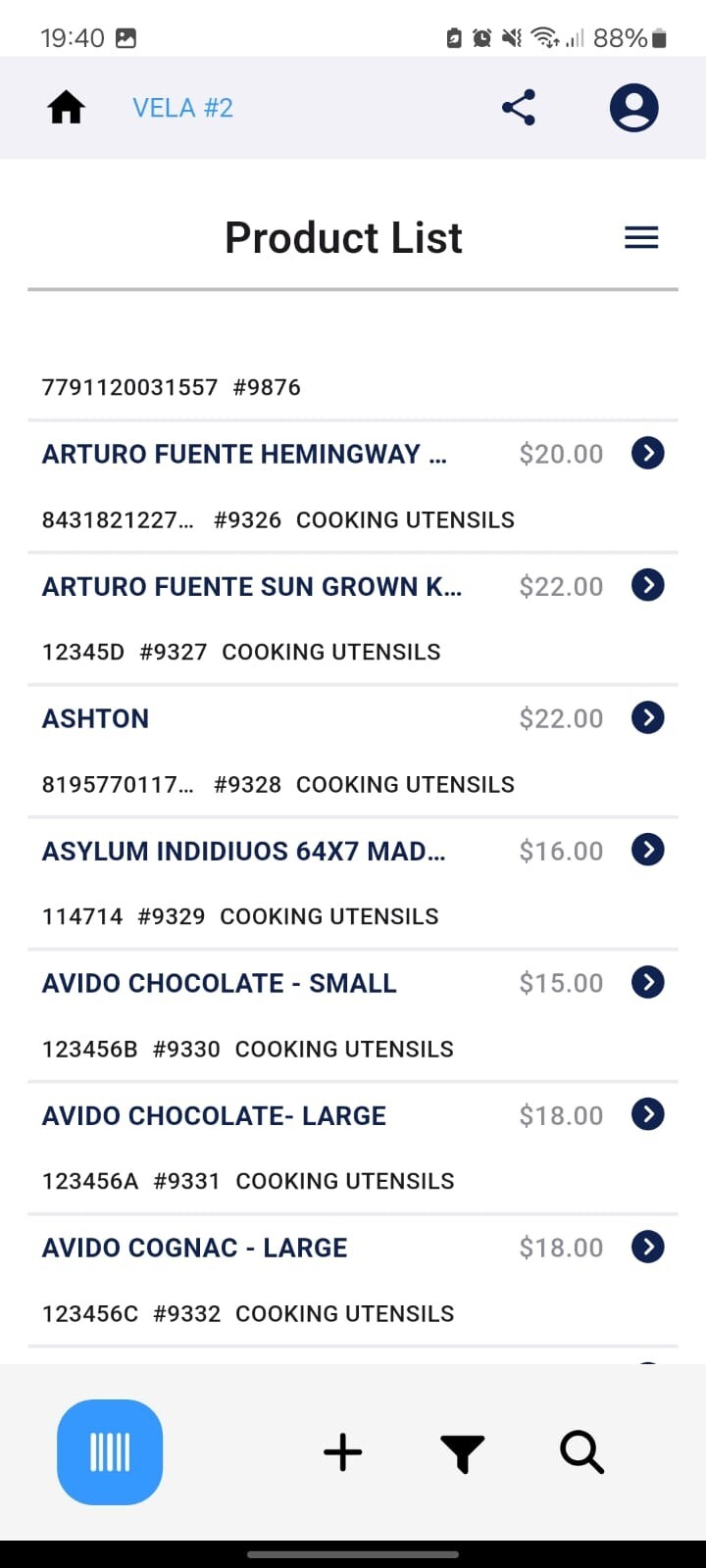Open the VELA #2 link
The height and width of the screenshot is (1568, 706).
[x=183, y=108]
